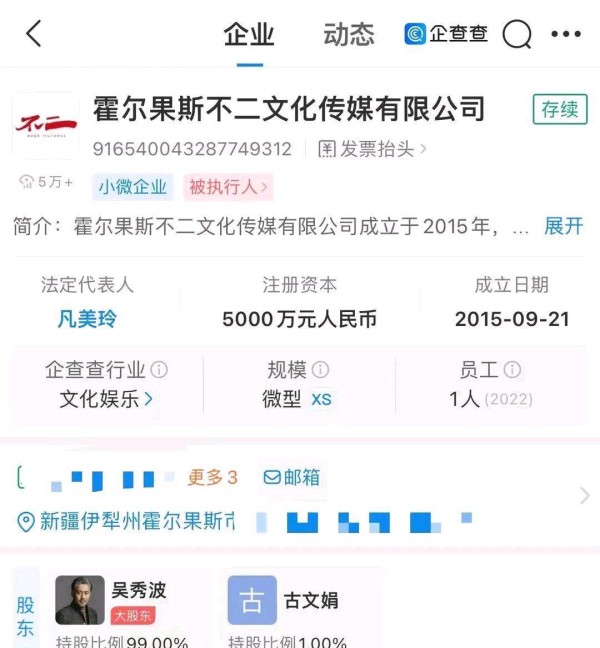Tap the 邮箱 contact button
The height and width of the screenshot is (648, 600).
click(292, 478)
